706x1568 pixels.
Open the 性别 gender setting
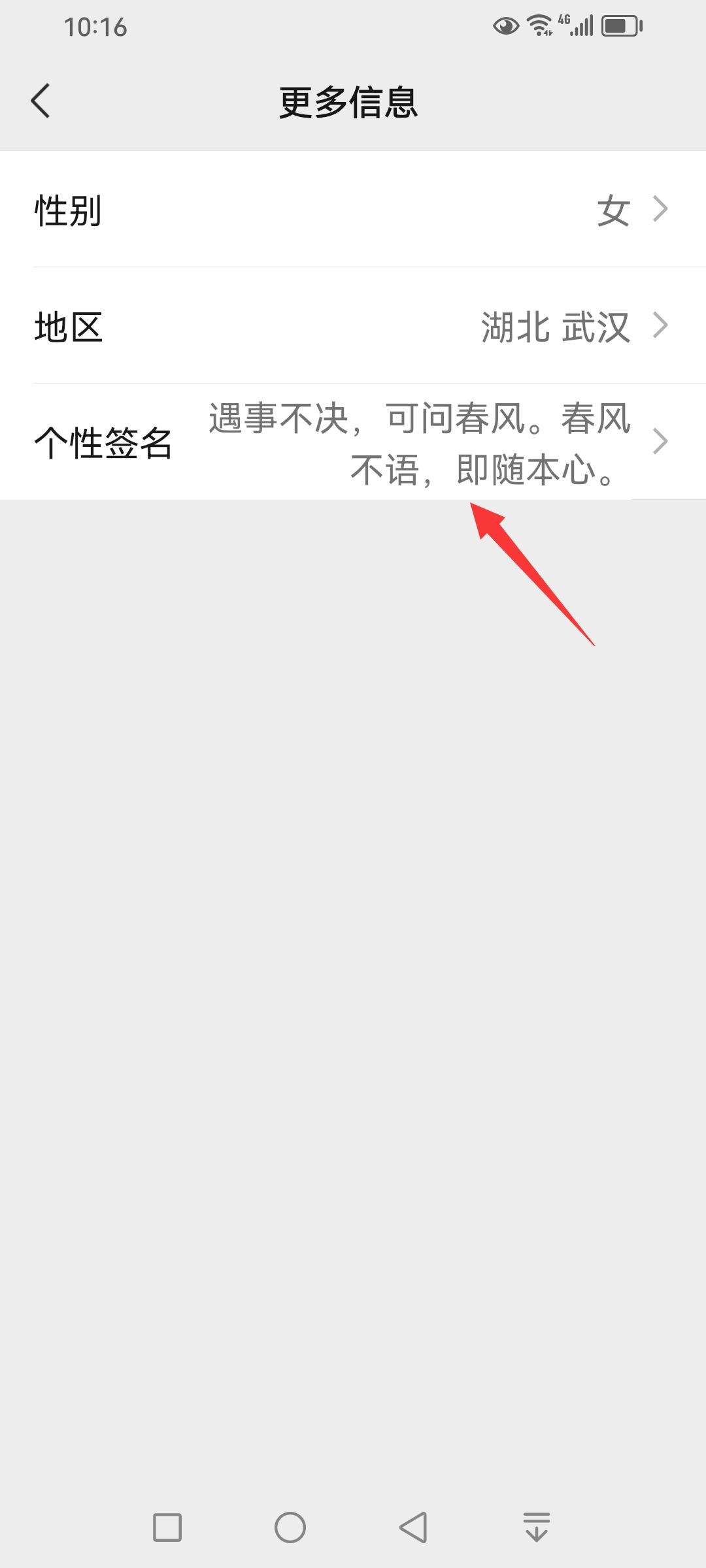point(353,210)
